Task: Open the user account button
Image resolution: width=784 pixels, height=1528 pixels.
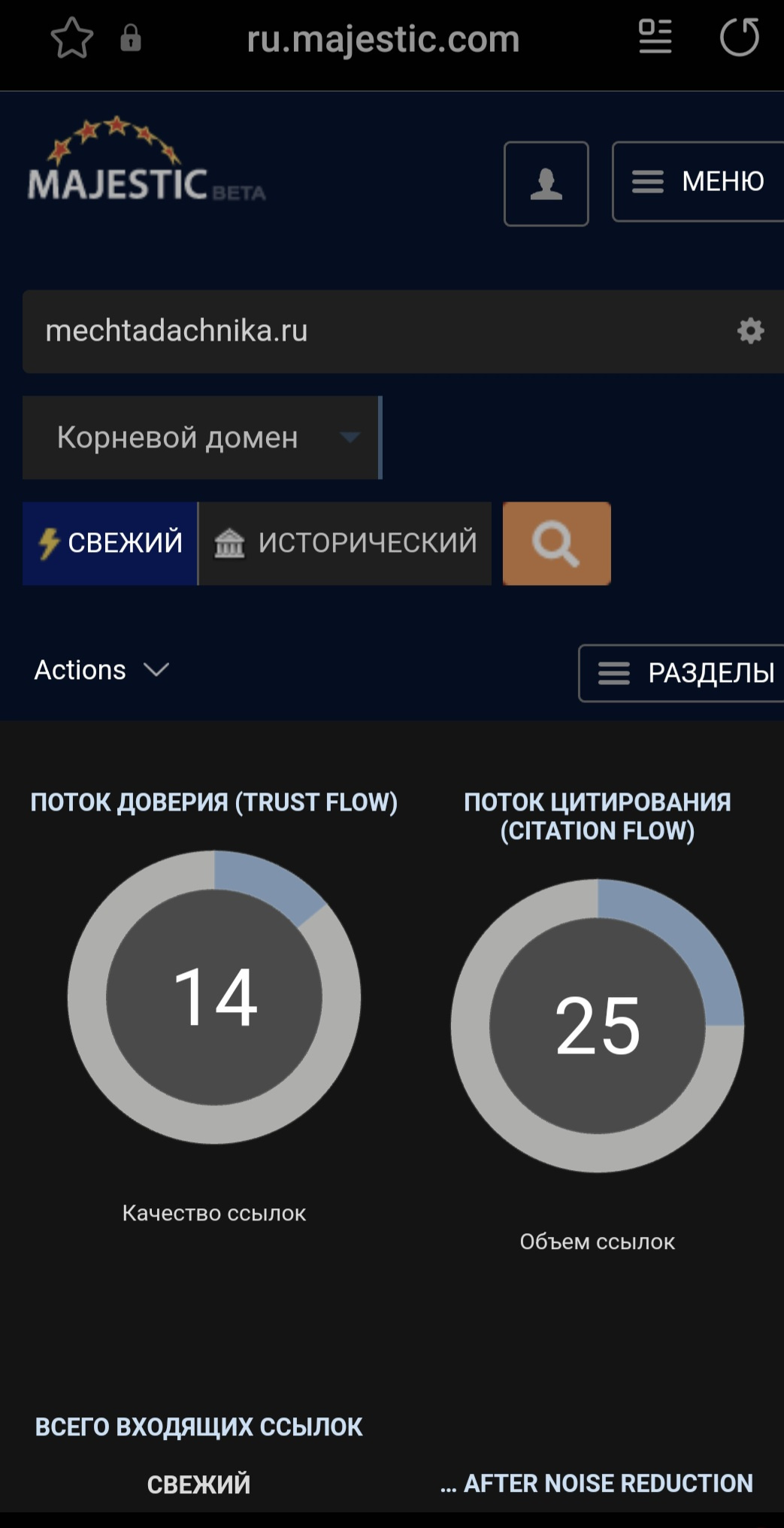Action: (546, 183)
